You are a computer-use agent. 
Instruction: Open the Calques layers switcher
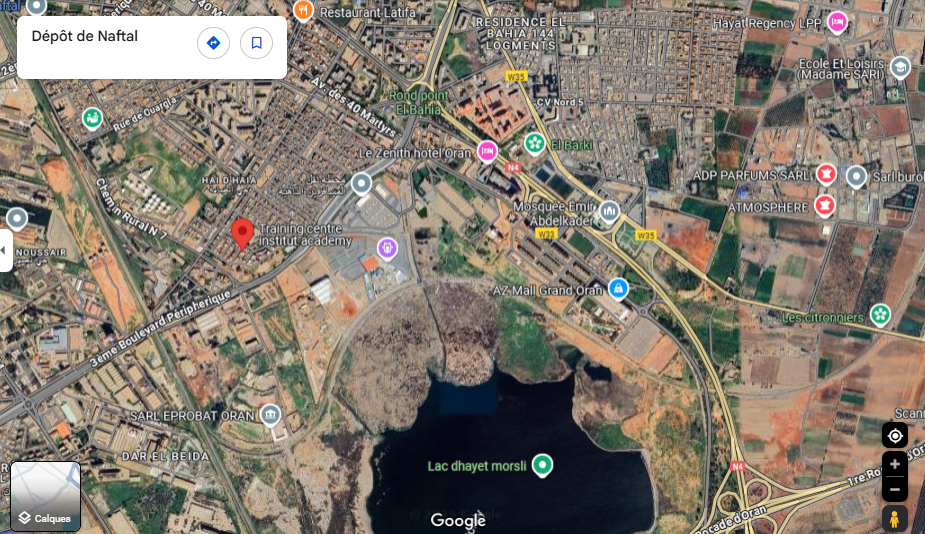[46, 496]
